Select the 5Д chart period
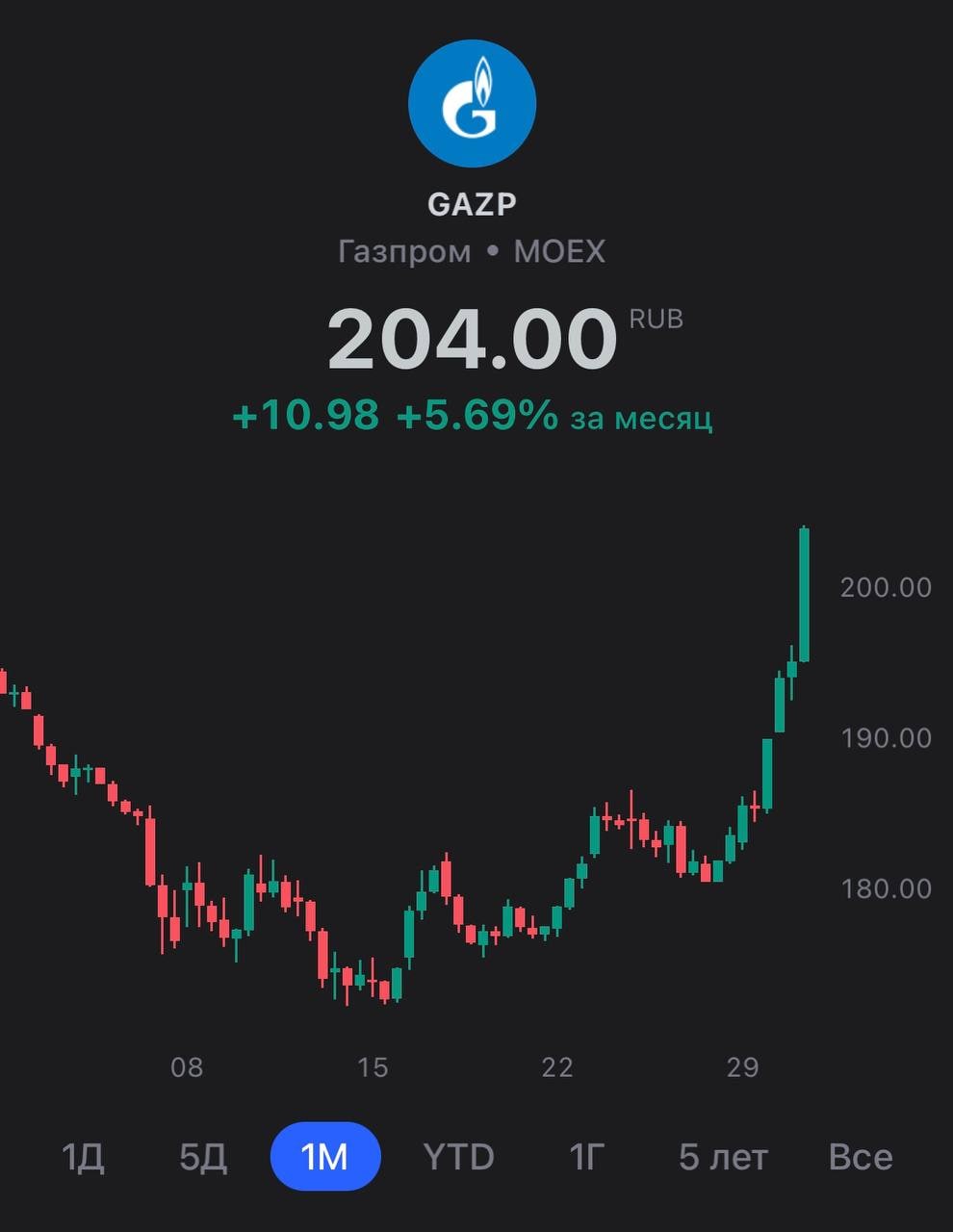 (203, 1156)
